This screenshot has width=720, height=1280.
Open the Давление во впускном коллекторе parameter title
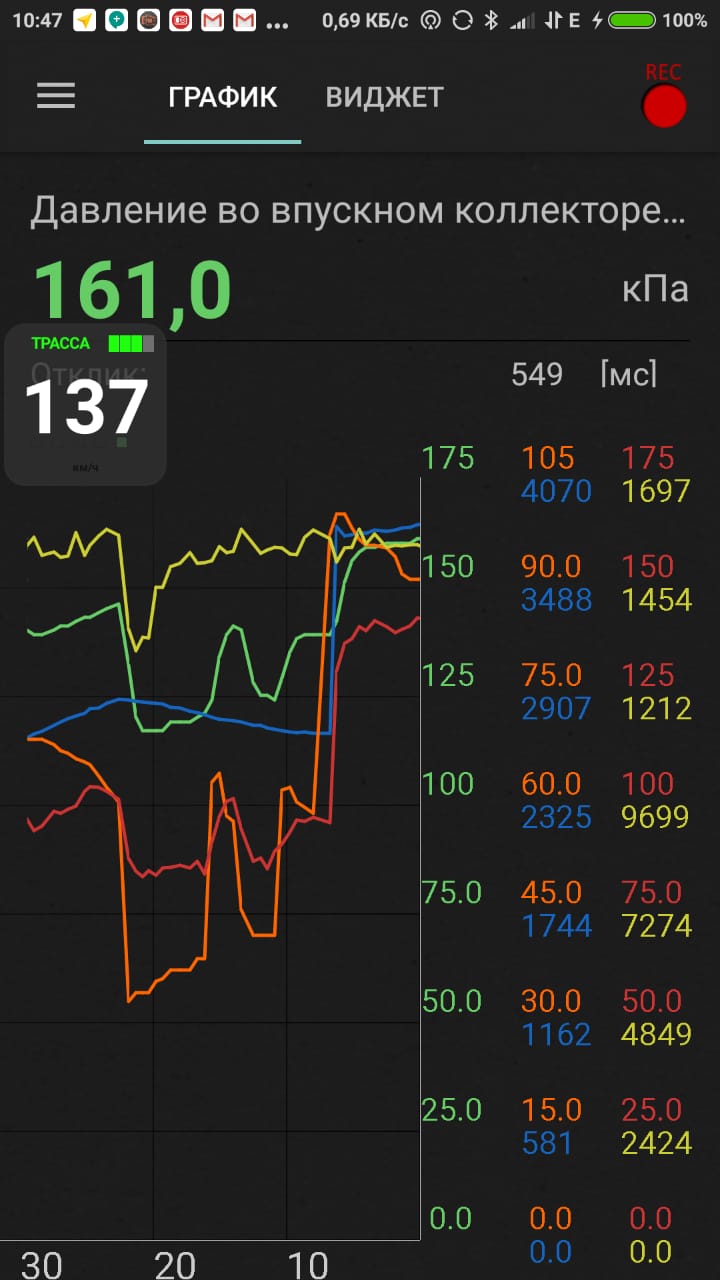(x=359, y=212)
